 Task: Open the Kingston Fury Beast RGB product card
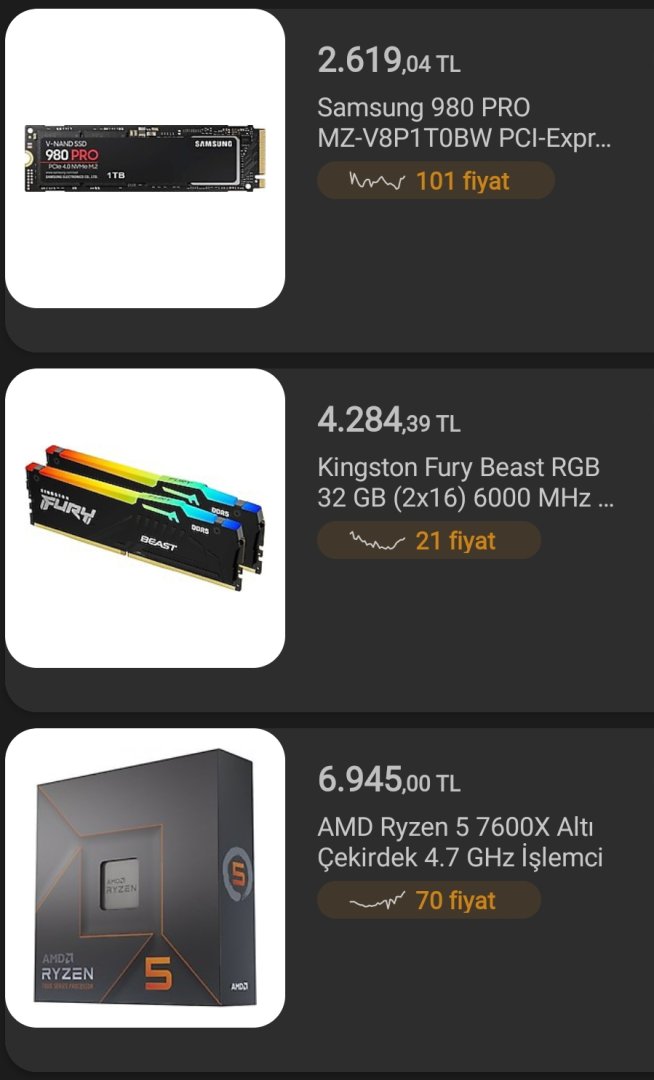click(x=464, y=482)
